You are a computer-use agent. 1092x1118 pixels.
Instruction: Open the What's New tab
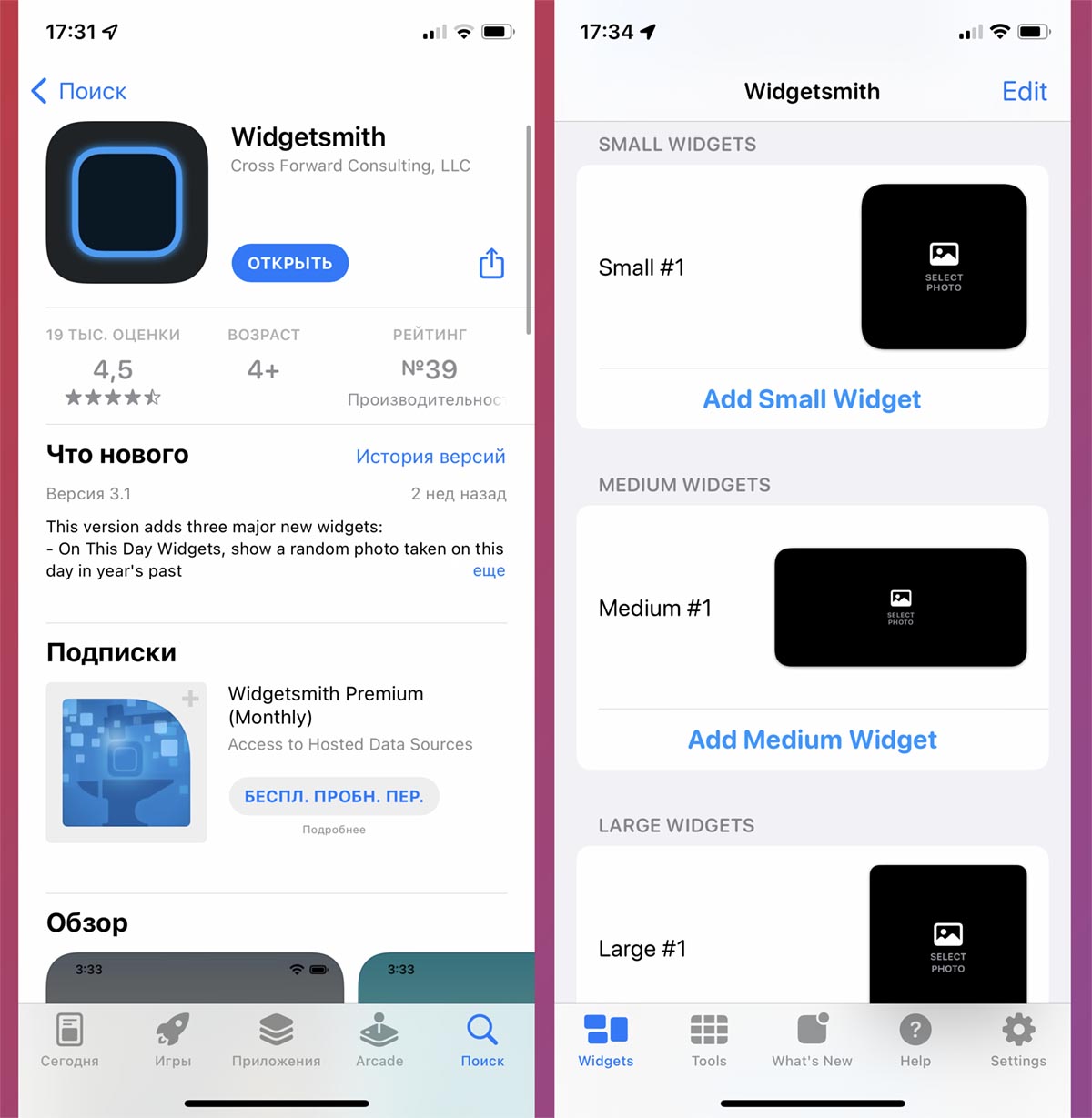pyautogui.click(x=812, y=1040)
